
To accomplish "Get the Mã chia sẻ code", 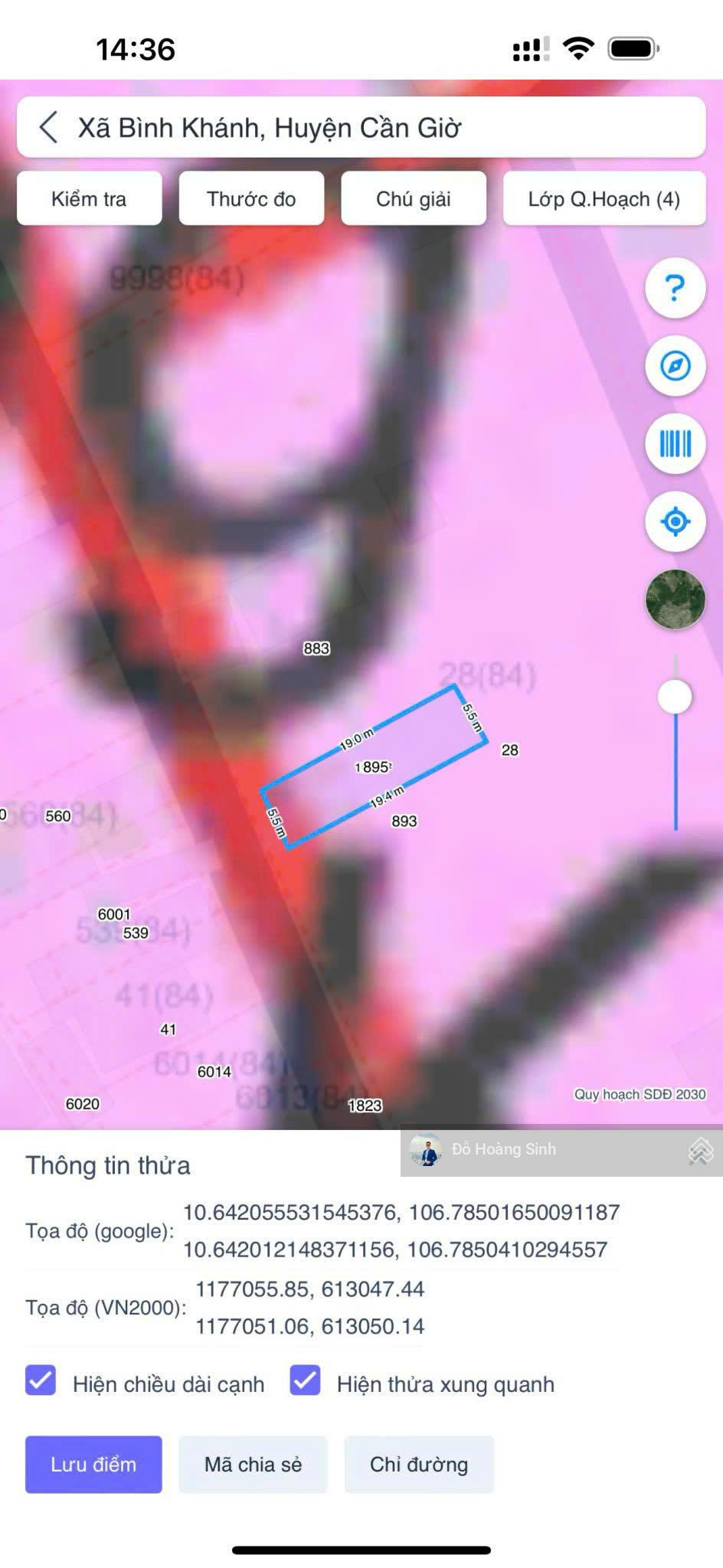I will [x=253, y=1464].
